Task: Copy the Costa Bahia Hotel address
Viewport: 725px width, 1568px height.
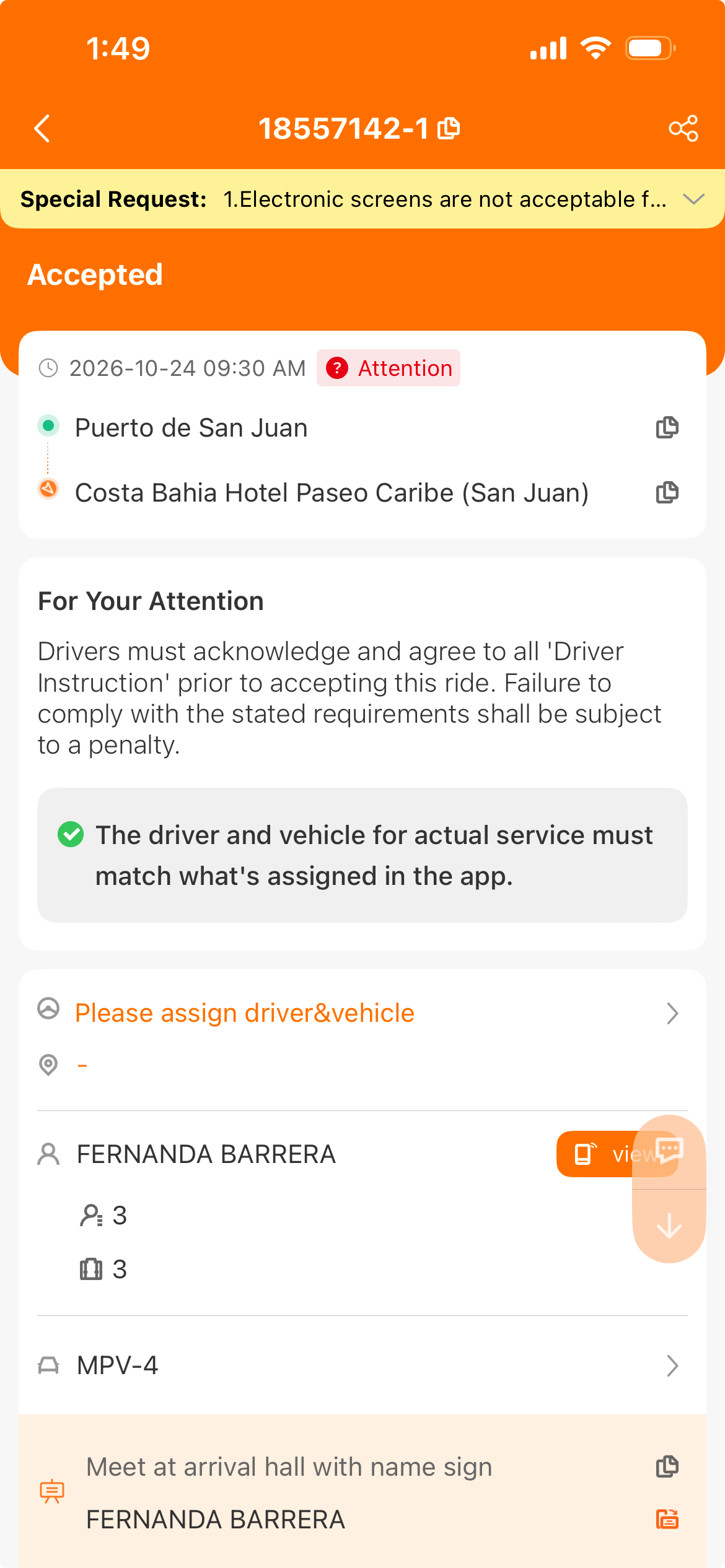Action: (x=667, y=493)
